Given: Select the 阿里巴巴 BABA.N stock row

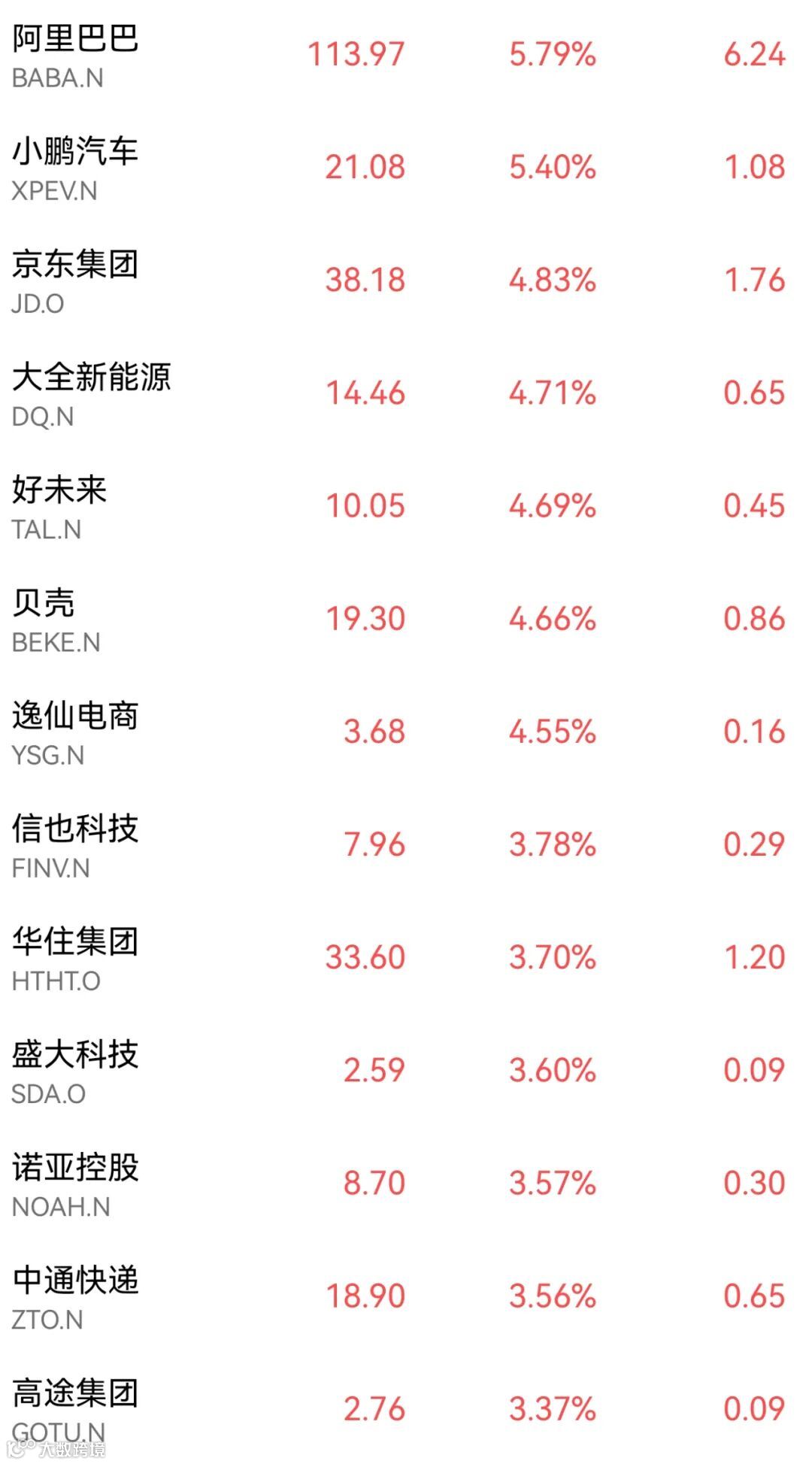Looking at the screenshot, I should click(75, 56).
